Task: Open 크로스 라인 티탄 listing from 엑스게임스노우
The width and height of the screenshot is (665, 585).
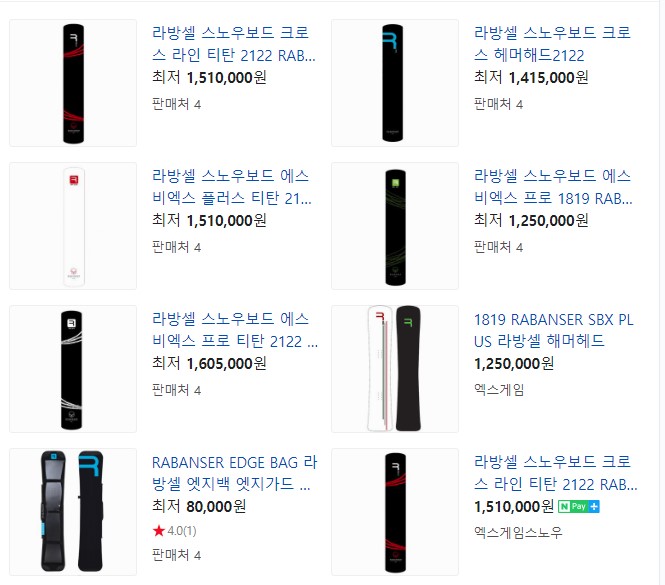Action: point(552,472)
